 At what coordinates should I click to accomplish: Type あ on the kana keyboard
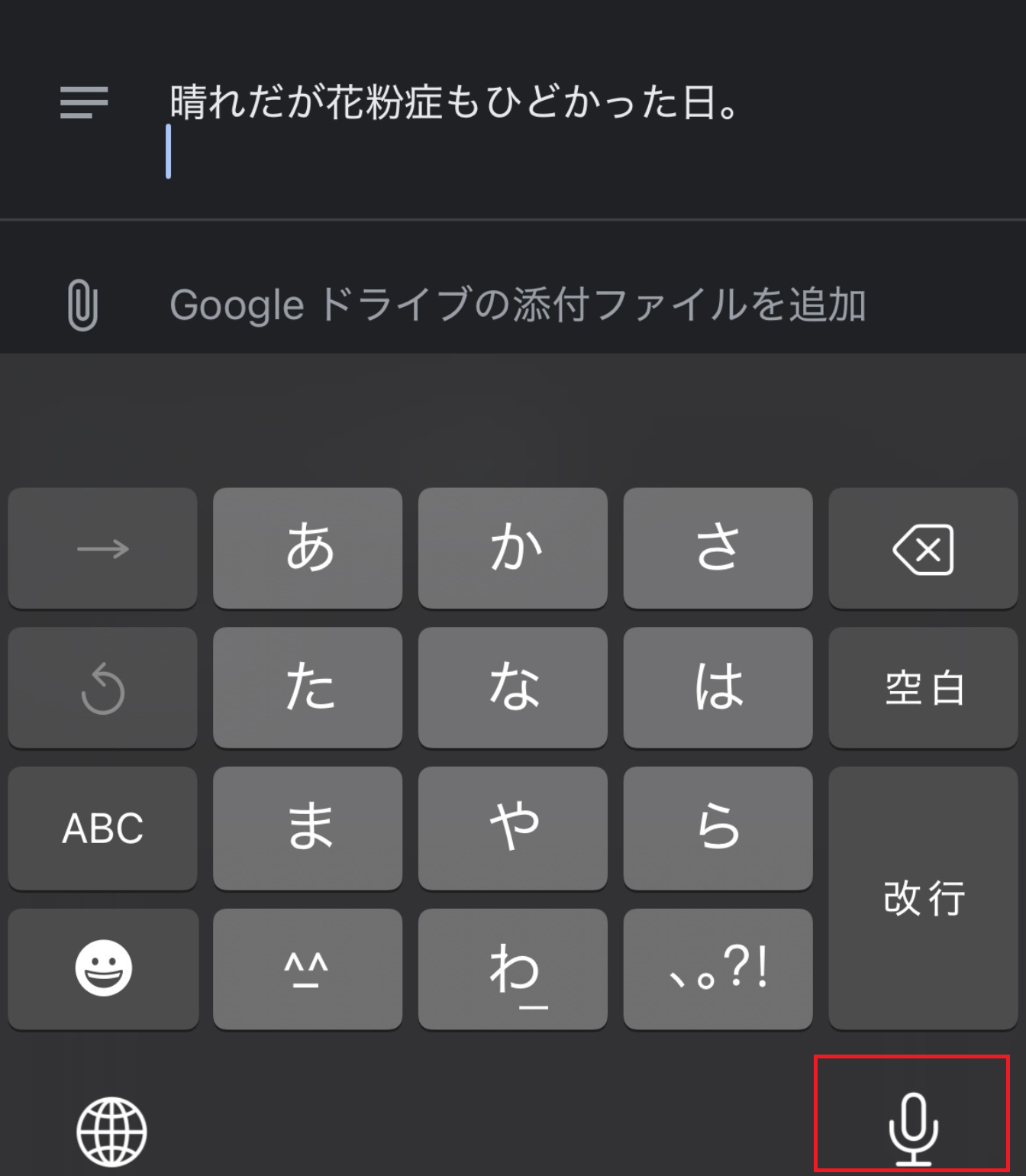[308, 548]
